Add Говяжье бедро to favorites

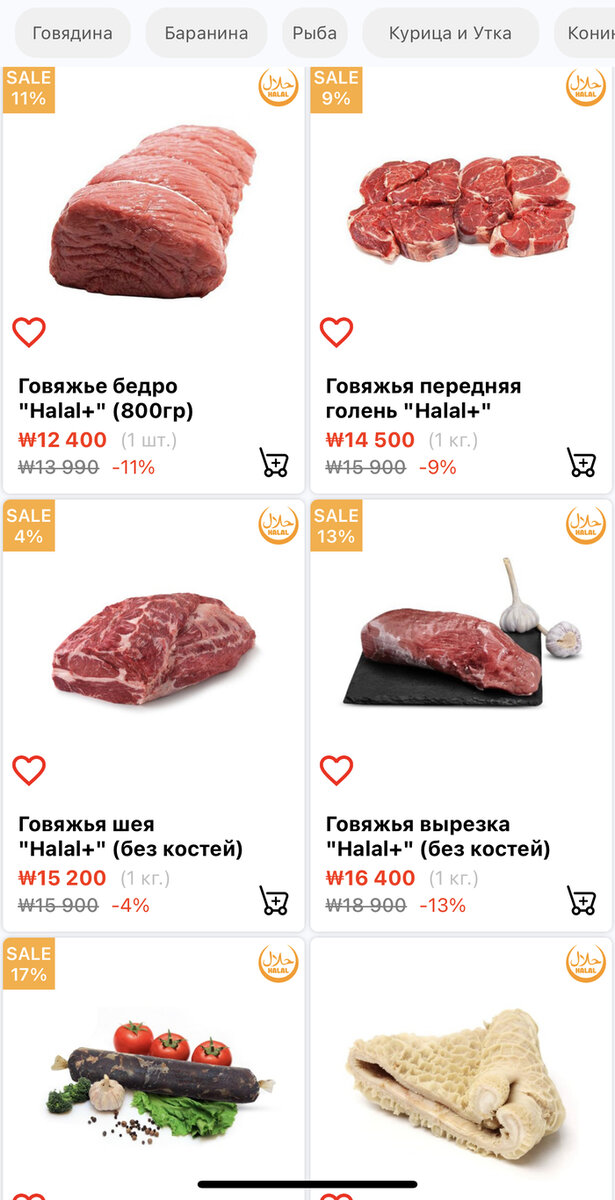click(29, 332)
